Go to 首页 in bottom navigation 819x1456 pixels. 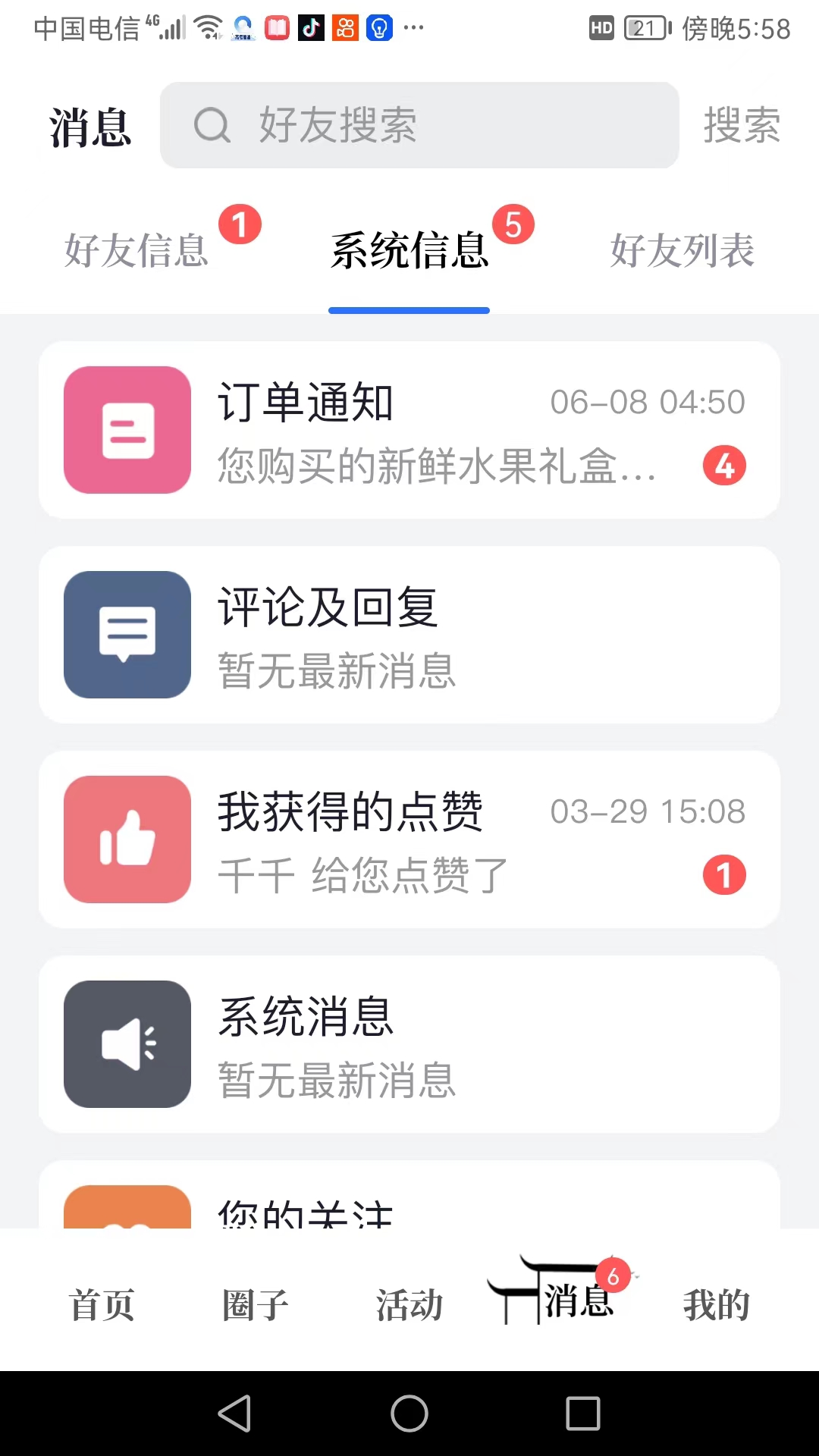102,1304
